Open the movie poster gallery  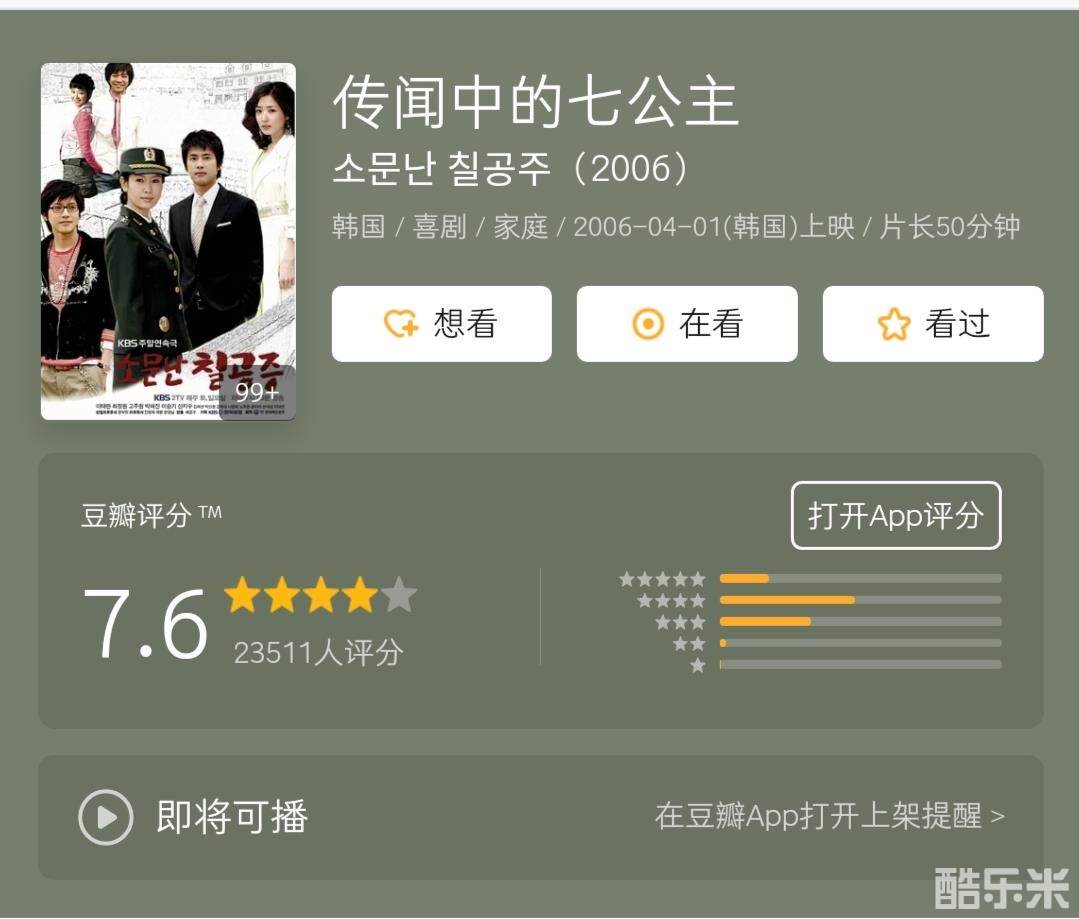pyautogui.click(x=168, y=242)
